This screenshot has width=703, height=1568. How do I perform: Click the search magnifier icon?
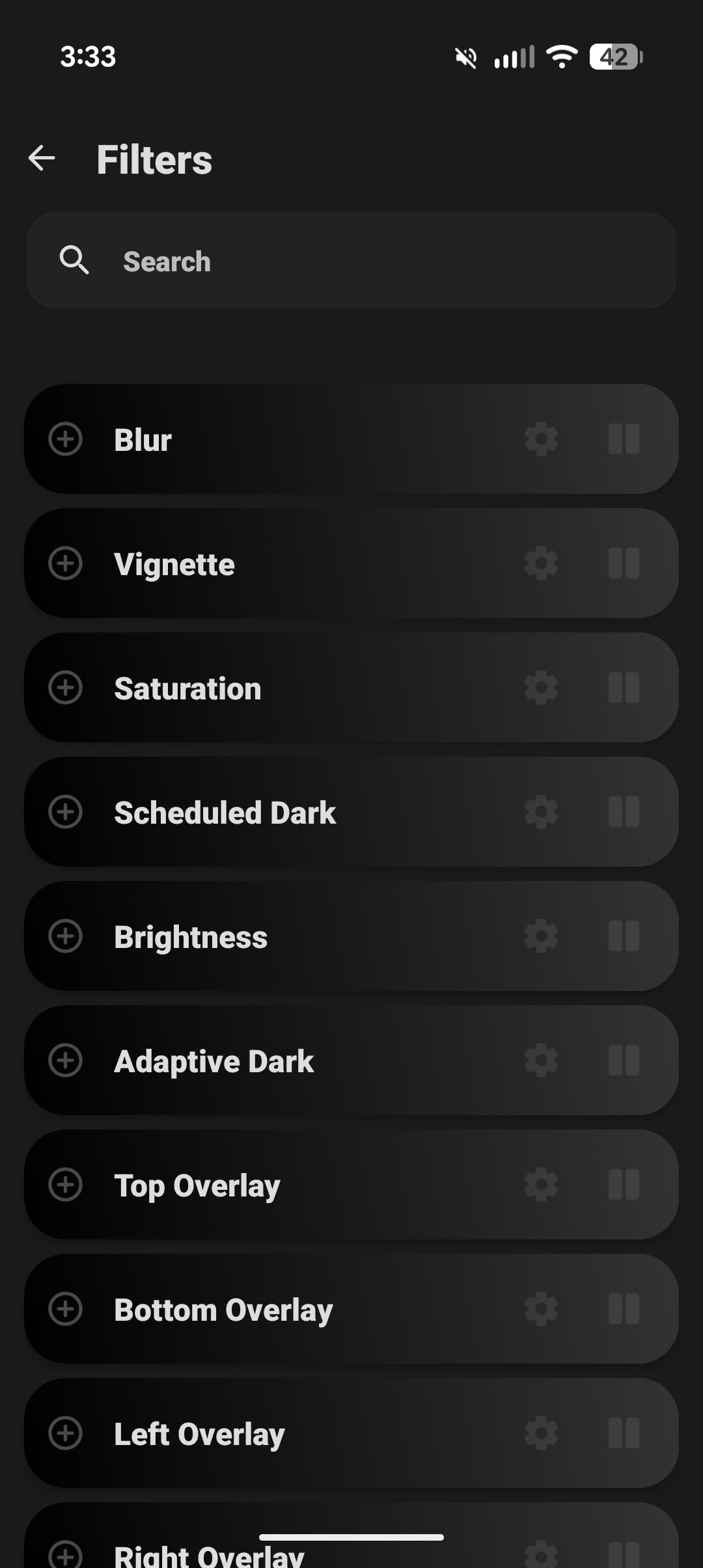[x=74, y=260]
